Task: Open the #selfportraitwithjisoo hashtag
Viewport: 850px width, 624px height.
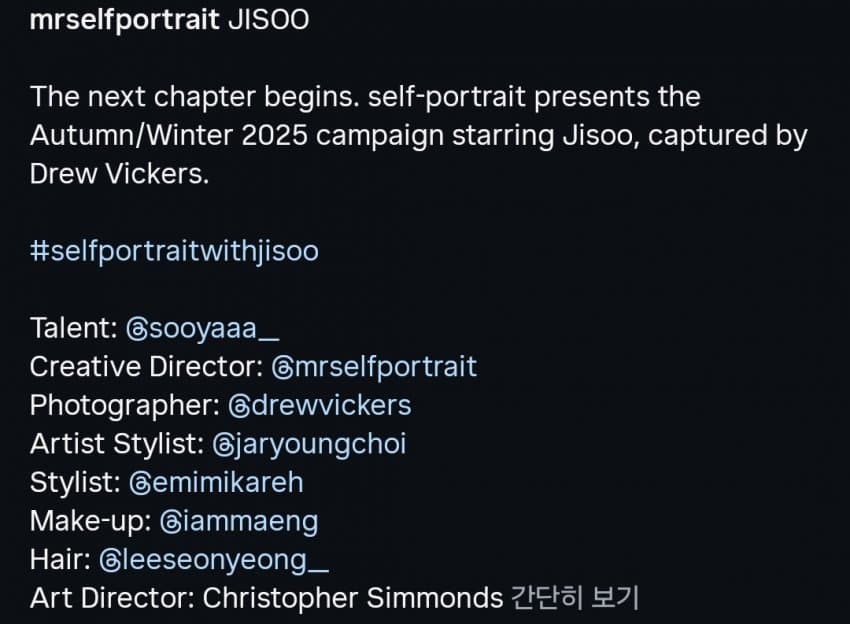Action: click(x=174, y=250)
